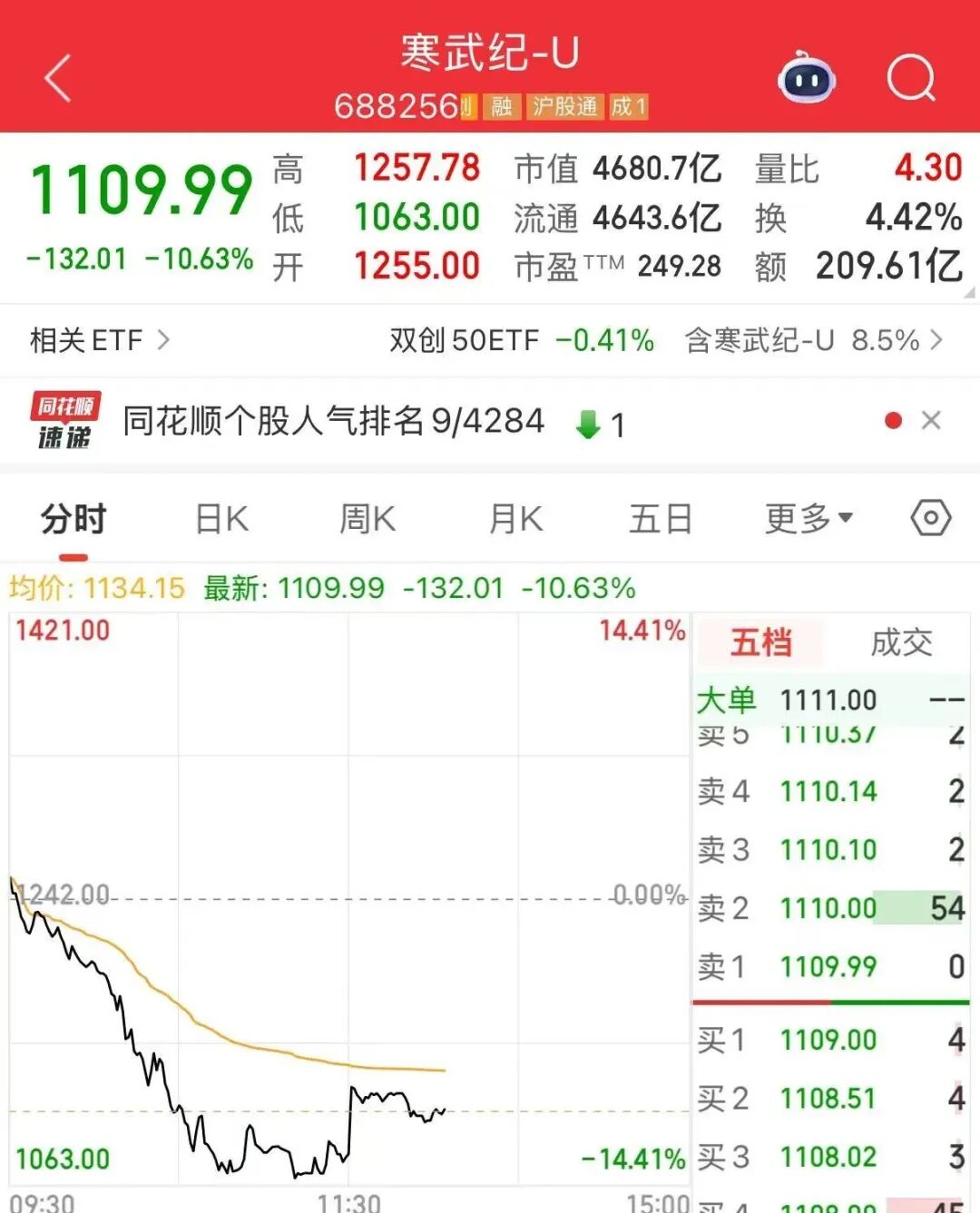
Task: Switch to 月K chart
Action: [515, 520]
